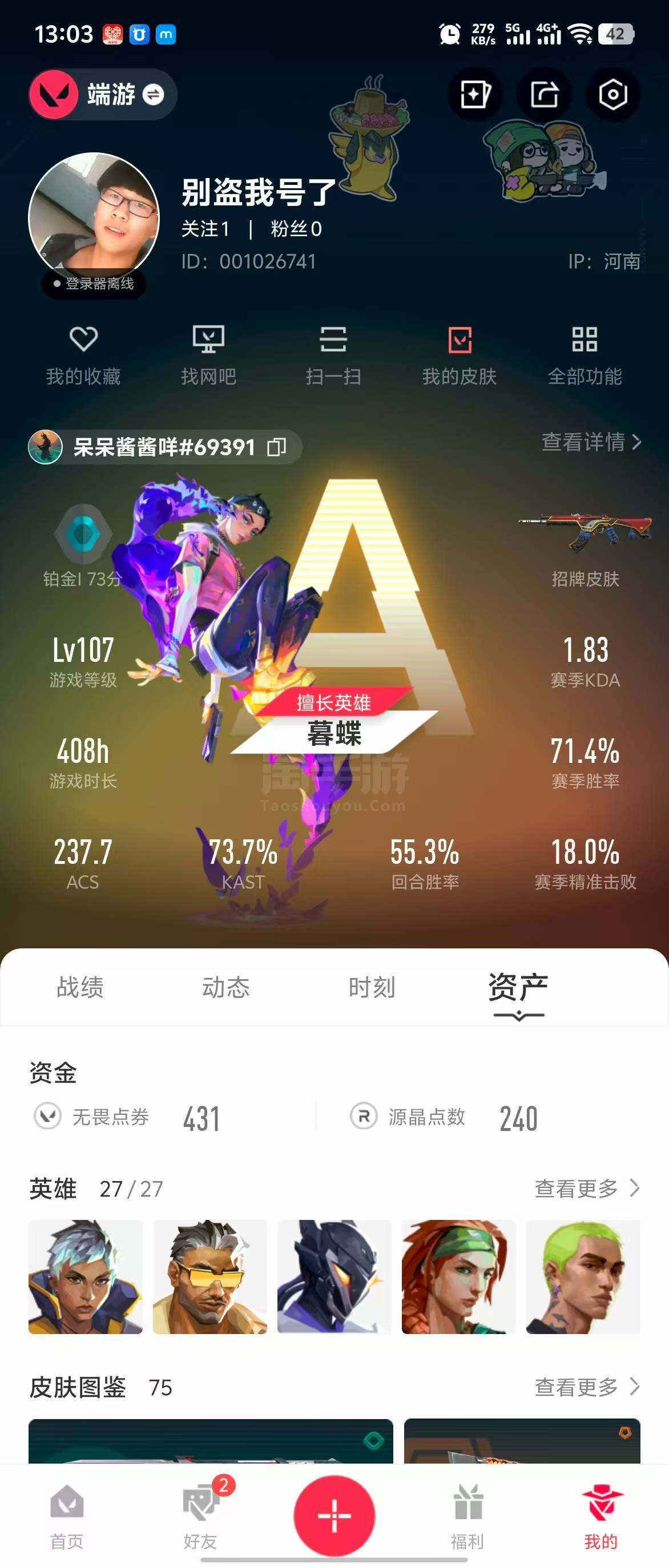Tap the red plus create button

pos(334,1514)
